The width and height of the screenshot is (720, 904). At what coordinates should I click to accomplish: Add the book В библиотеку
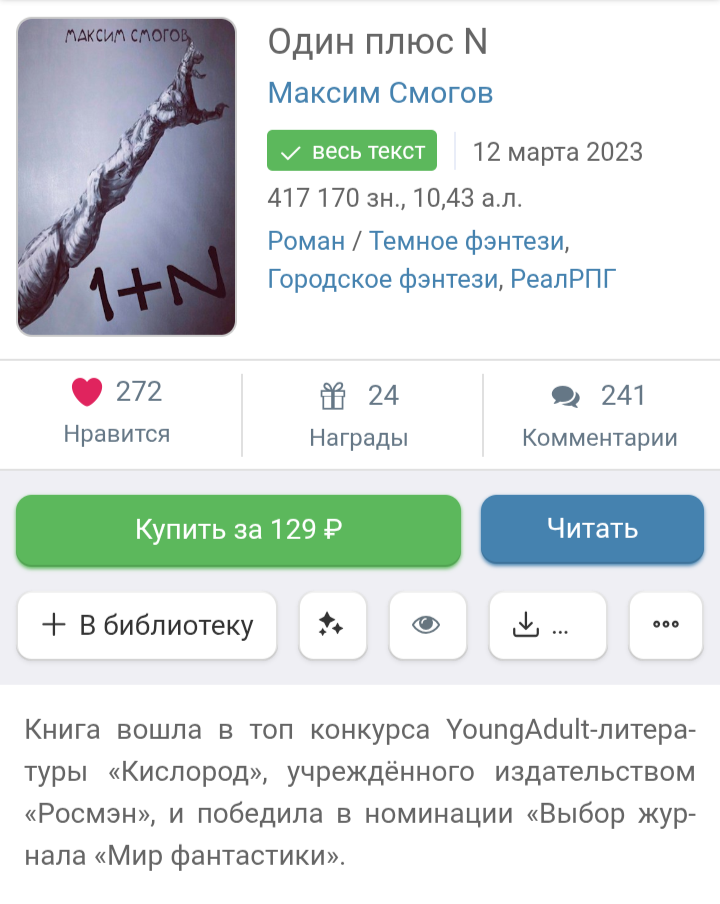(x=147, y=626)
